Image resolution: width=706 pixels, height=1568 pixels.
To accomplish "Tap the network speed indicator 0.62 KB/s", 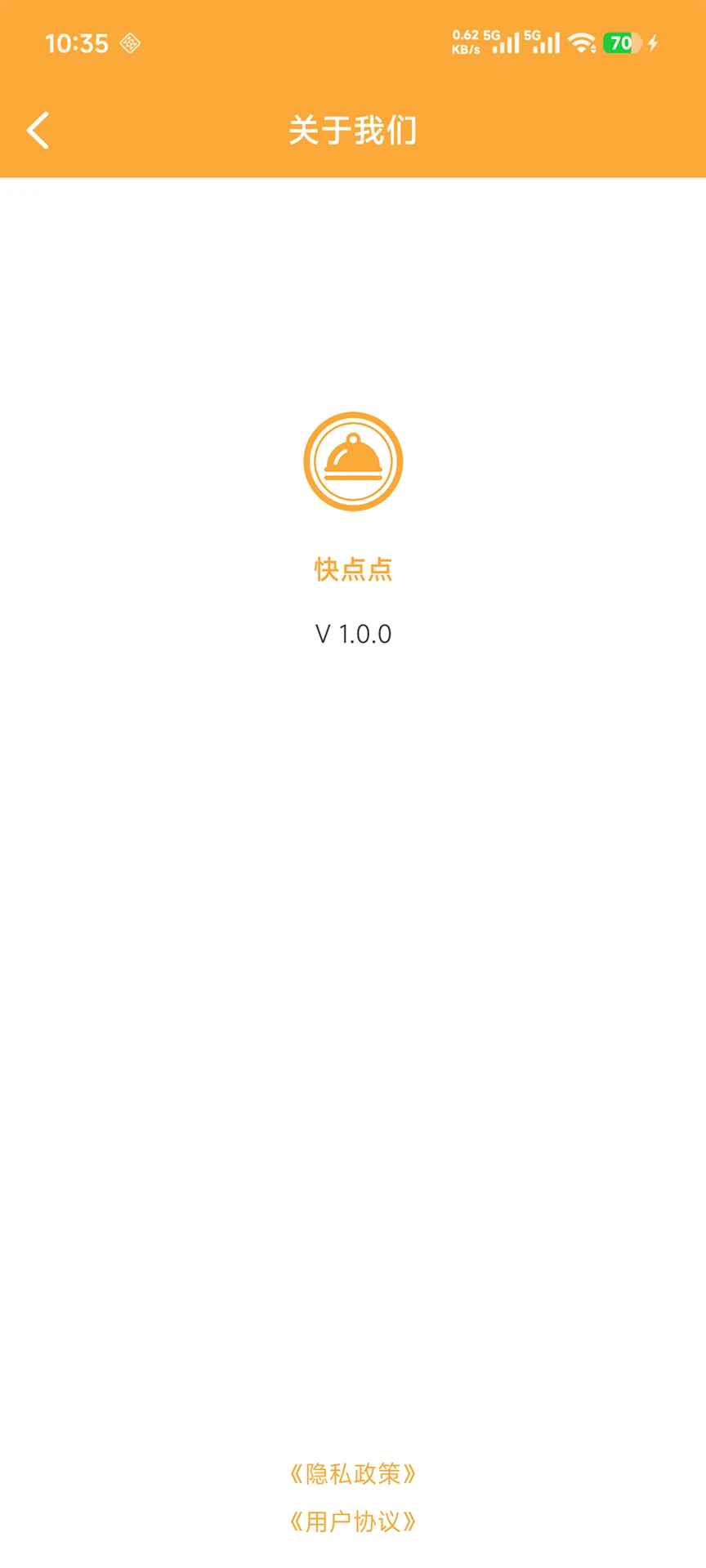I will point(466,42).
